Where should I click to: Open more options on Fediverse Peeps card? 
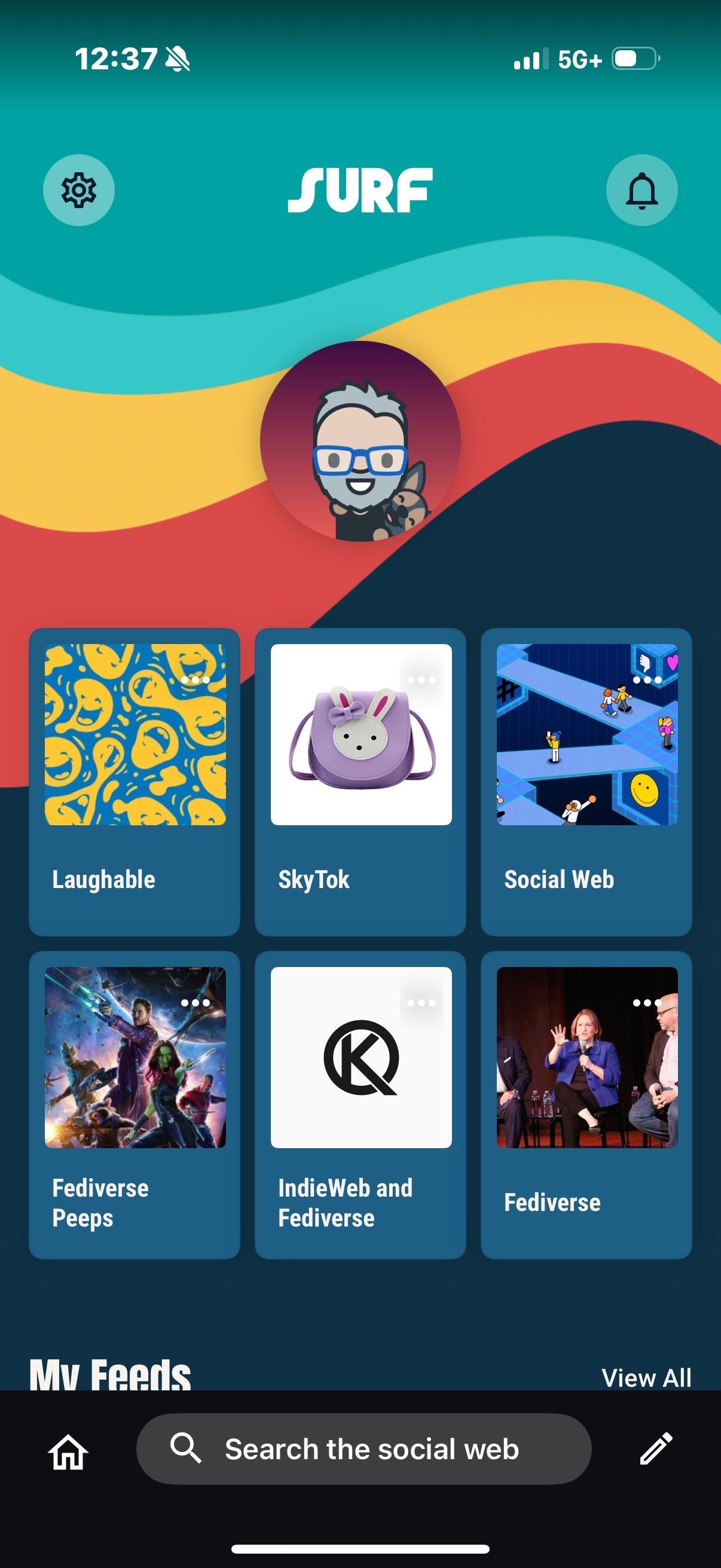click(x=195, y=1002)
